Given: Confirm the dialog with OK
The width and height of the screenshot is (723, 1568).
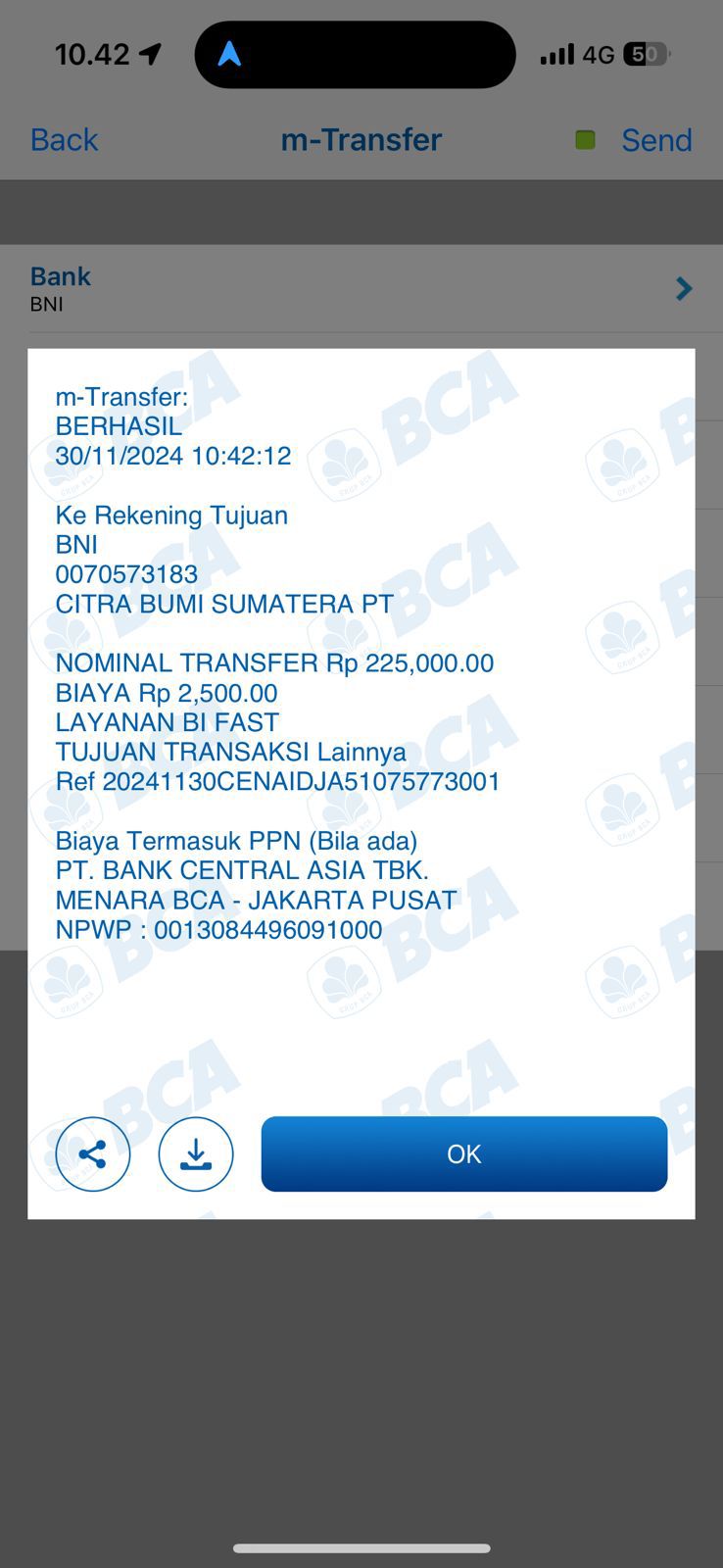Looking at the screenshot, I should (464, 1154).
